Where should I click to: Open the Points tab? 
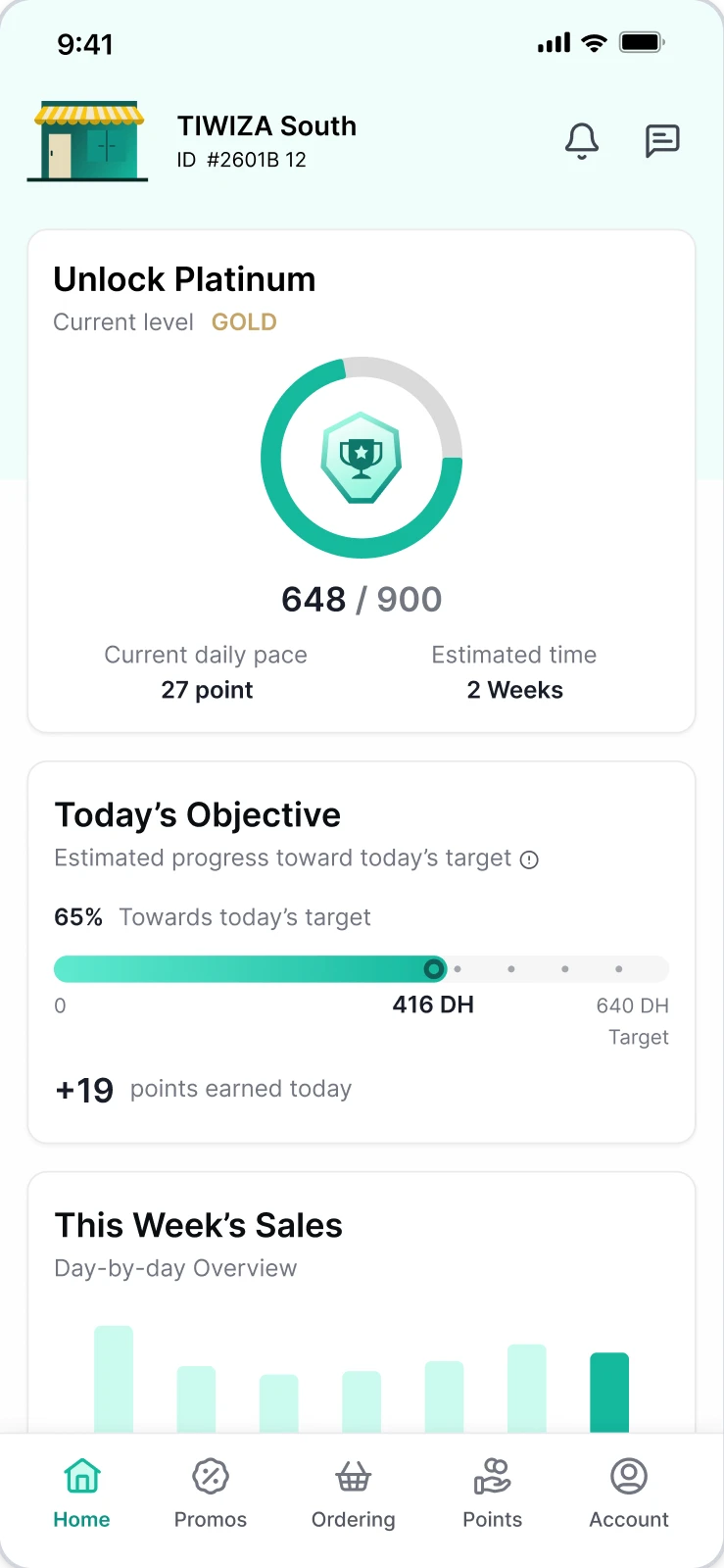[x=492, y=1494]
